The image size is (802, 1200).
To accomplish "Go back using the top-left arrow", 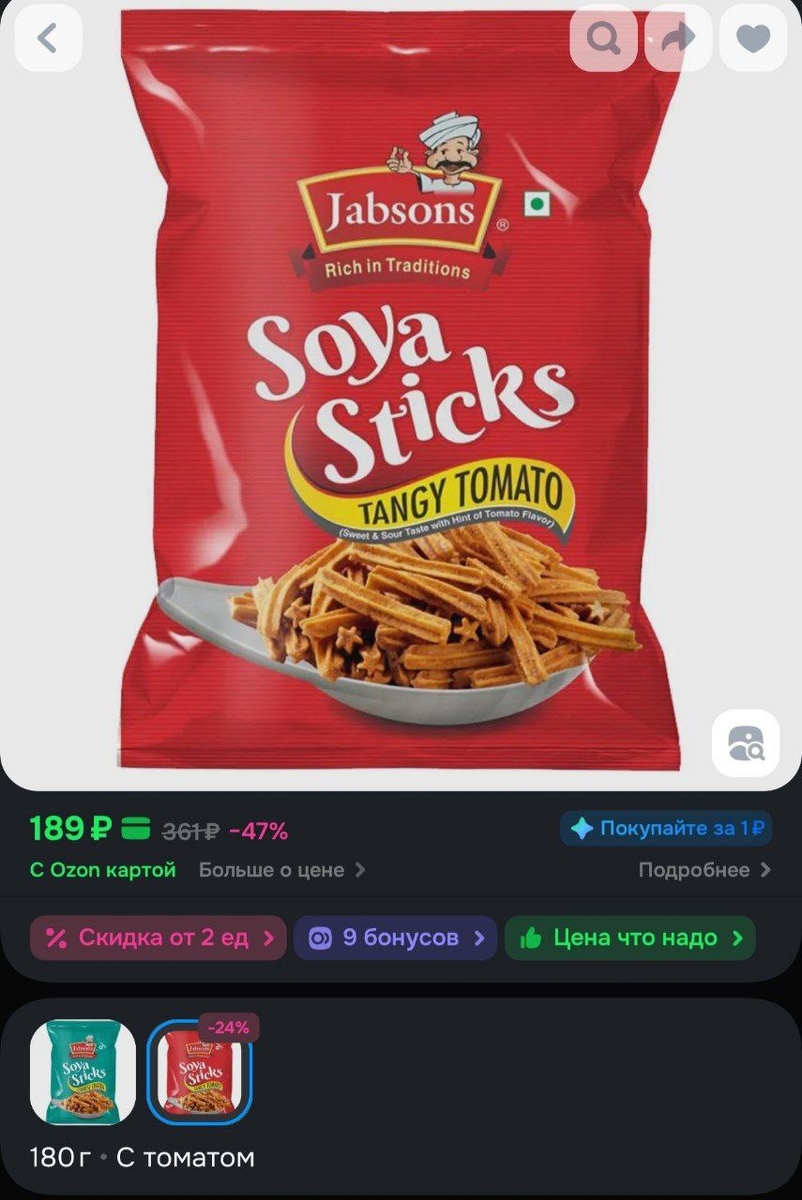I will point(47,39).
